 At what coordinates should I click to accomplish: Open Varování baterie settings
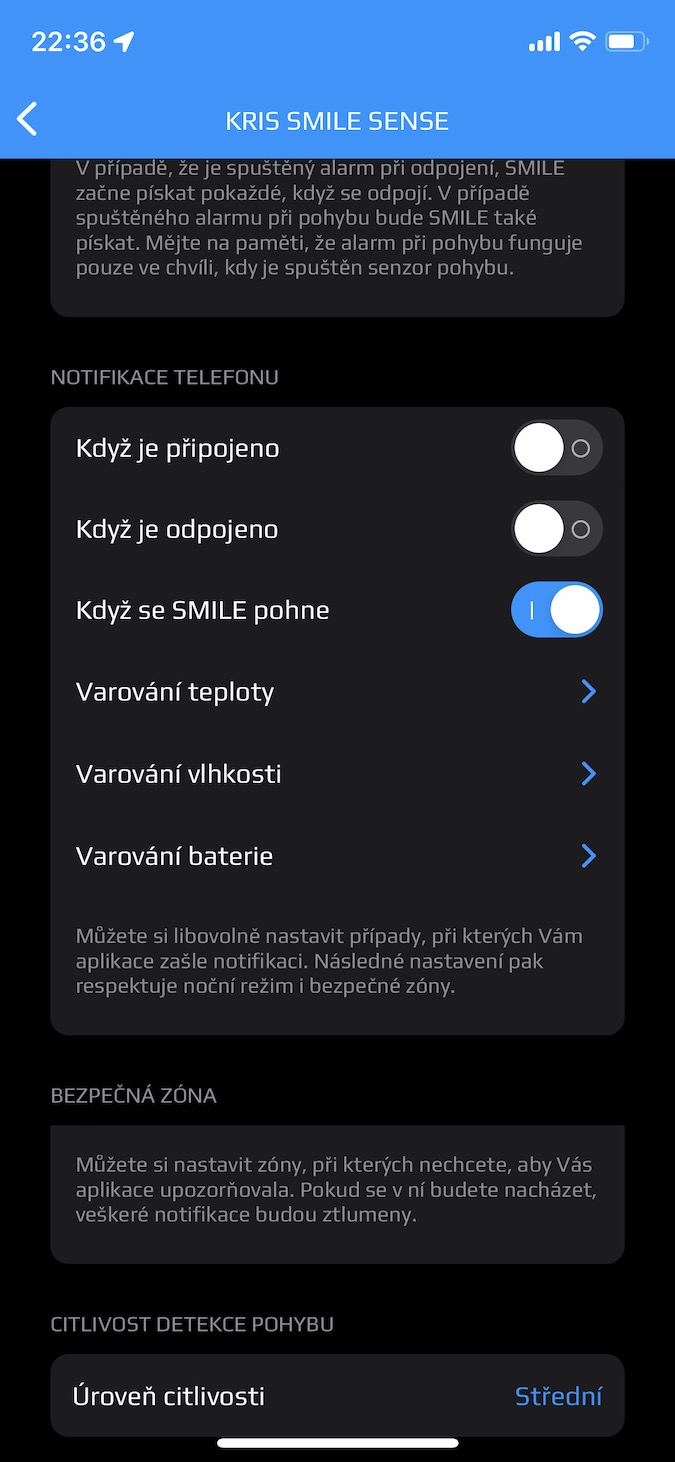[x=337, y=856]
